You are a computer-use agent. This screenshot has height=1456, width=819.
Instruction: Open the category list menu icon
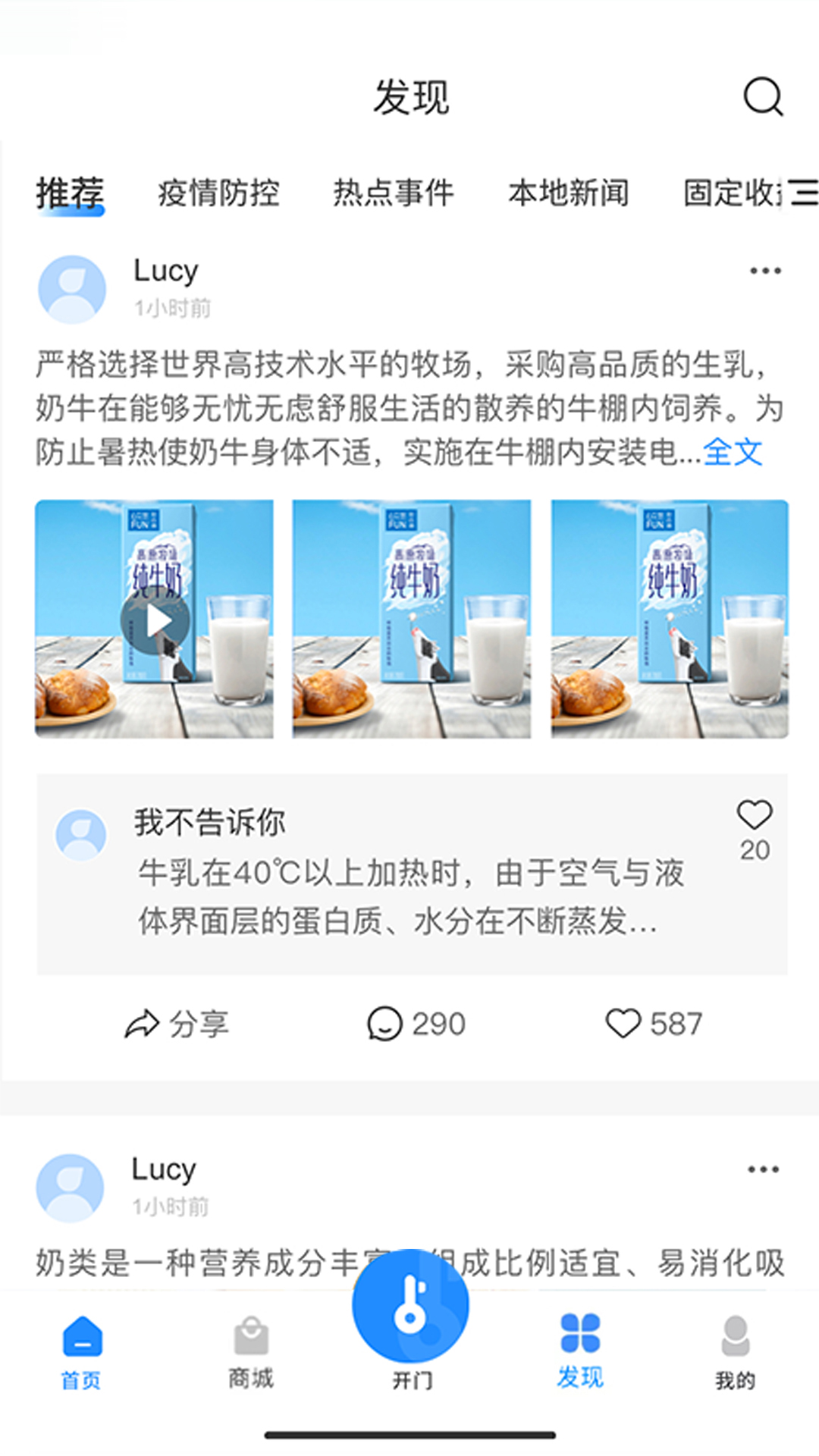(x=802, y=193)
